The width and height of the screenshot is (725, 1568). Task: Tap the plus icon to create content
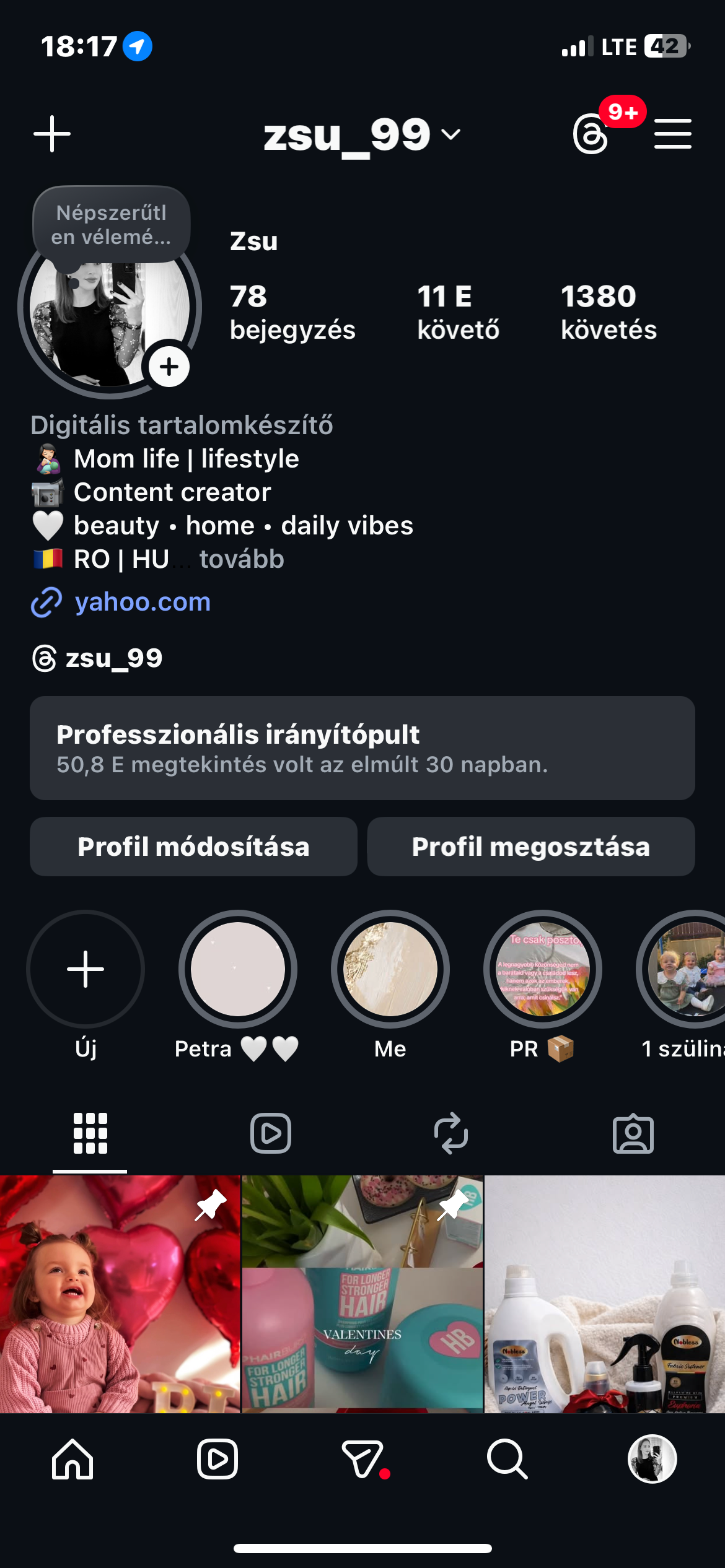point(52,134)
